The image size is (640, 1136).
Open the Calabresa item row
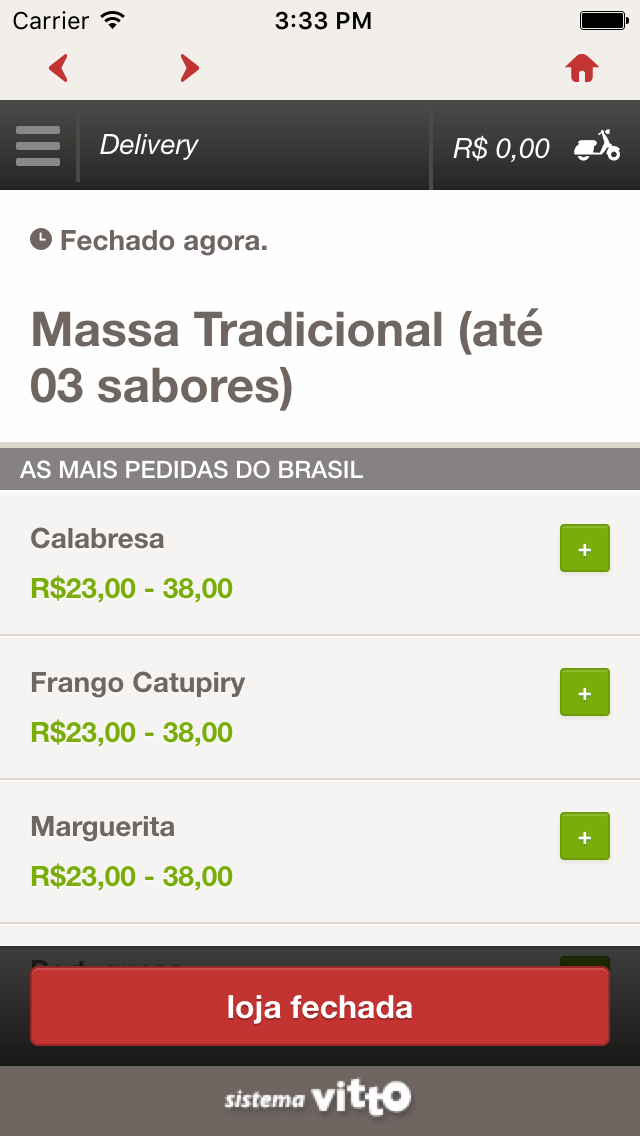(x=320, y=563)
